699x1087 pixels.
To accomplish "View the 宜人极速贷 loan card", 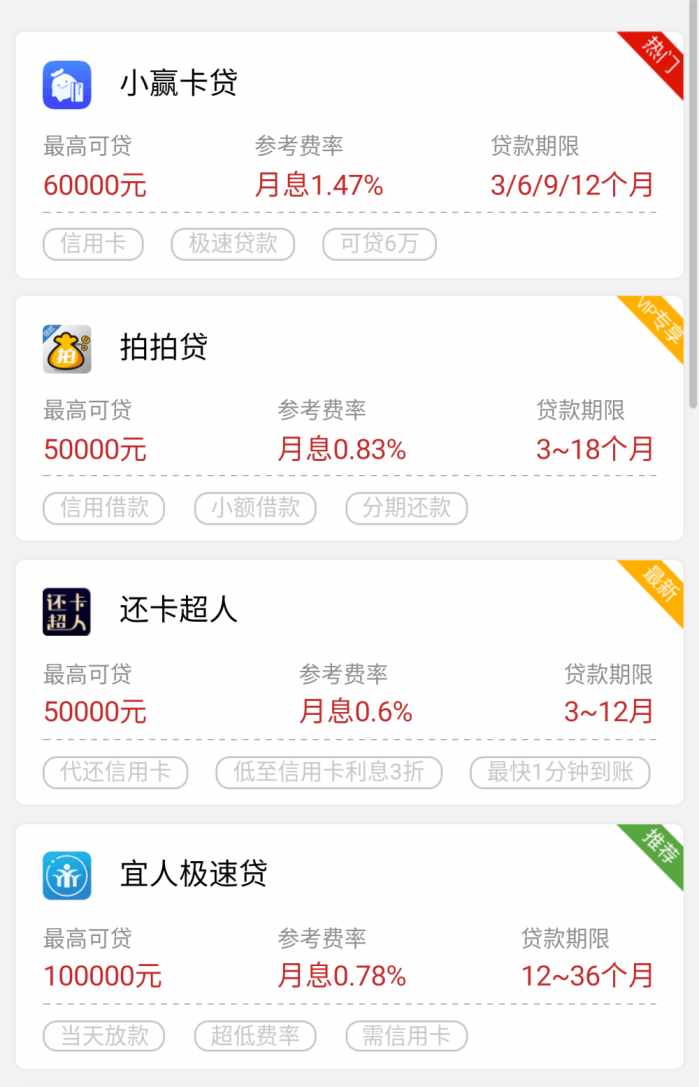I will pos(349,946).
